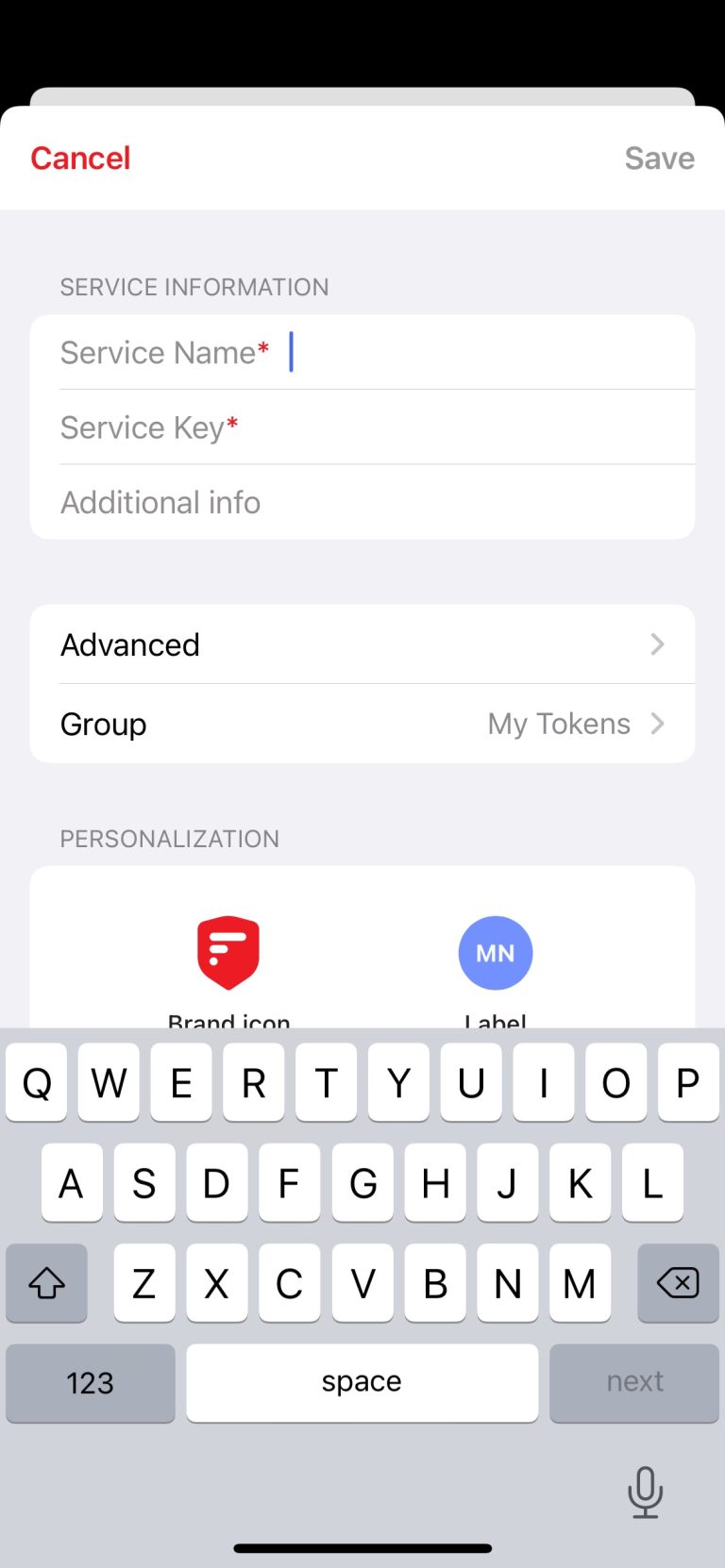This screenshot has height=1568, width=725.
Task: Save the new service entry
Action: (x=659, y=158)
